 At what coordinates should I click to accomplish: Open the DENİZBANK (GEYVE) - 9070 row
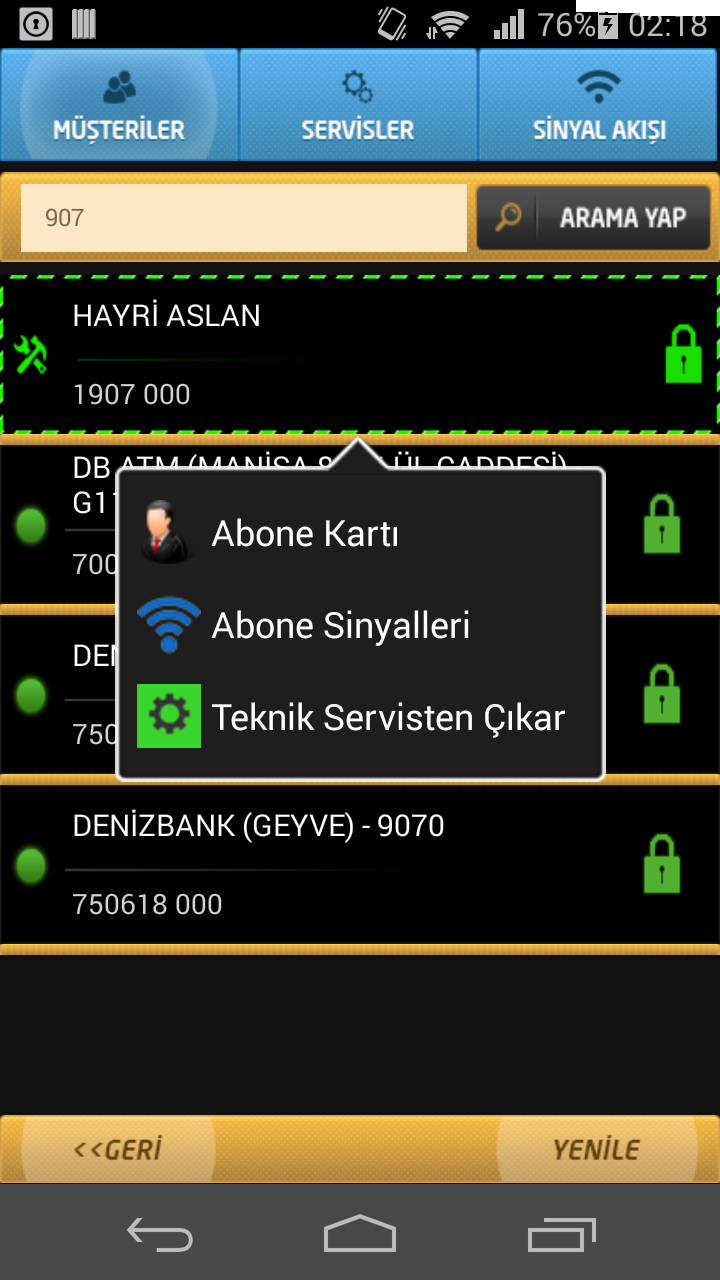[360, 865]
